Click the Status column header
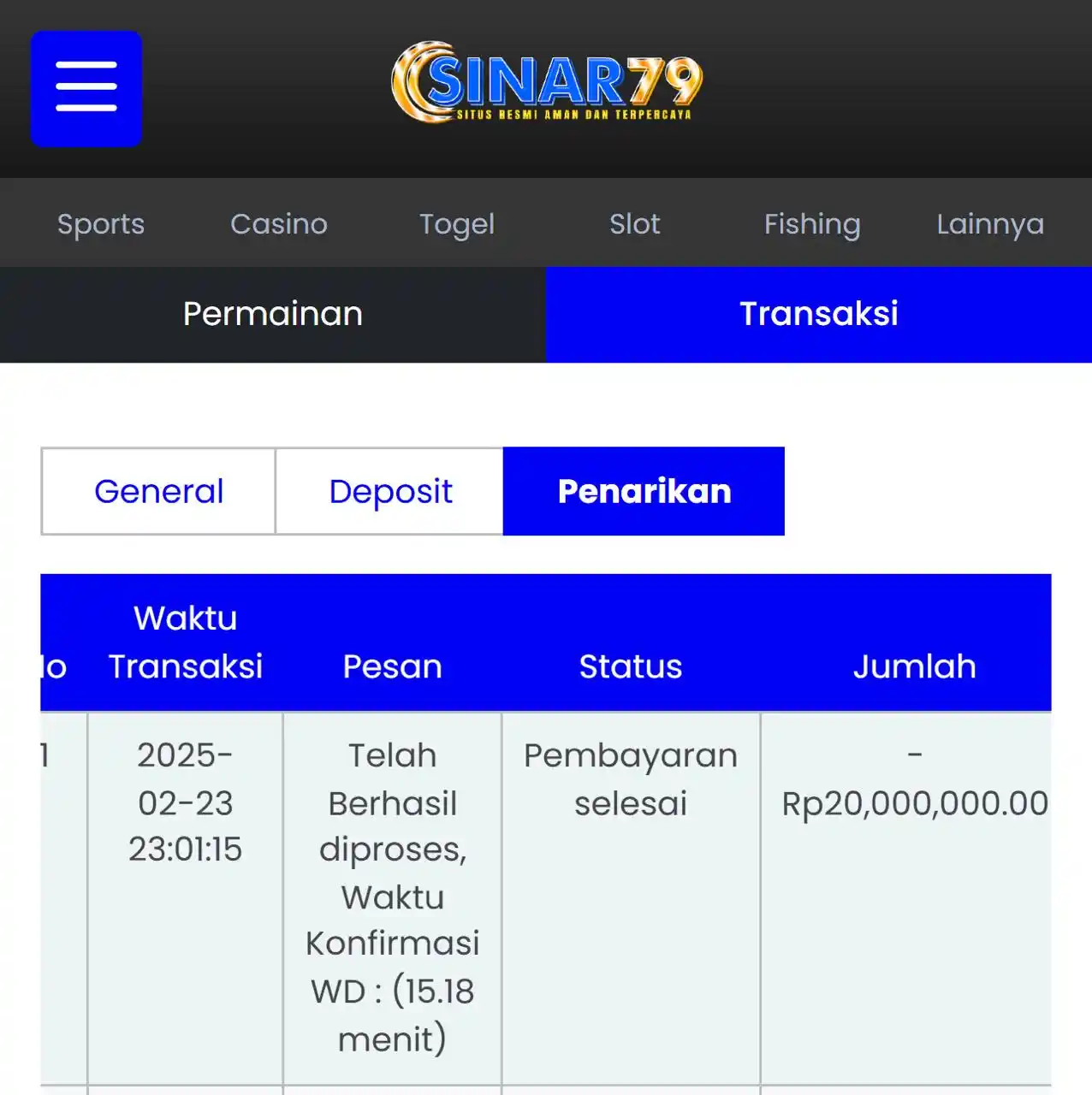Screen dimensions: 1092x1095 pos(631,666)
